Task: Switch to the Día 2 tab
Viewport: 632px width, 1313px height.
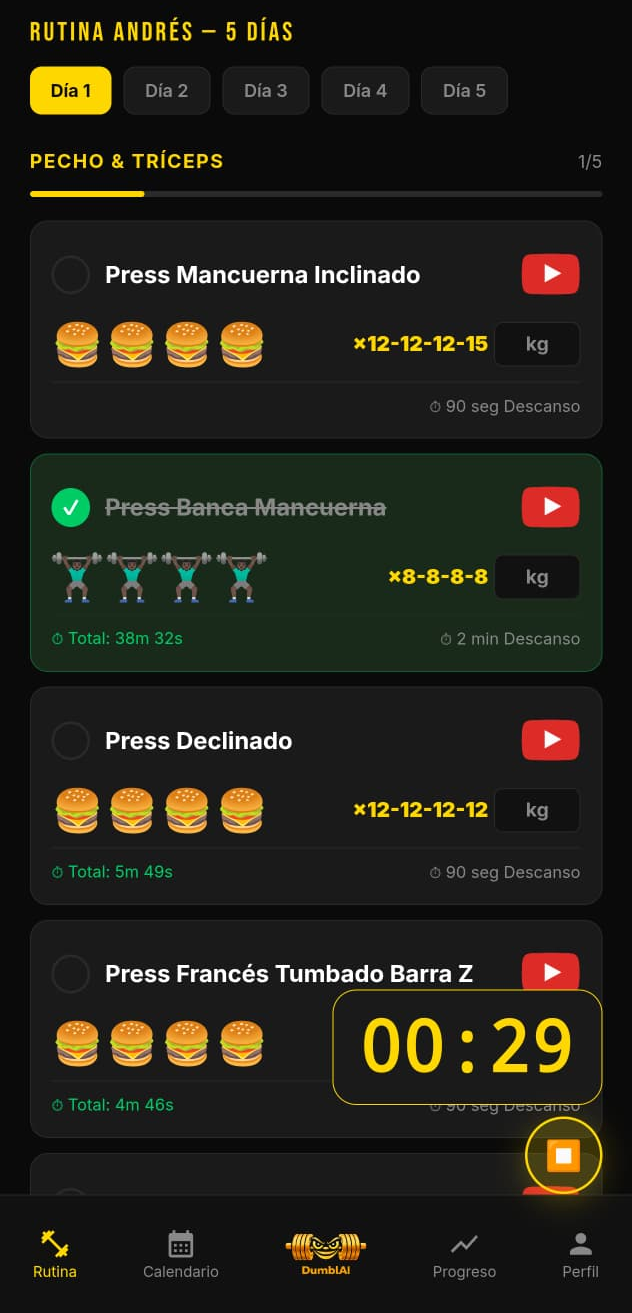Action: pos(166,91)
